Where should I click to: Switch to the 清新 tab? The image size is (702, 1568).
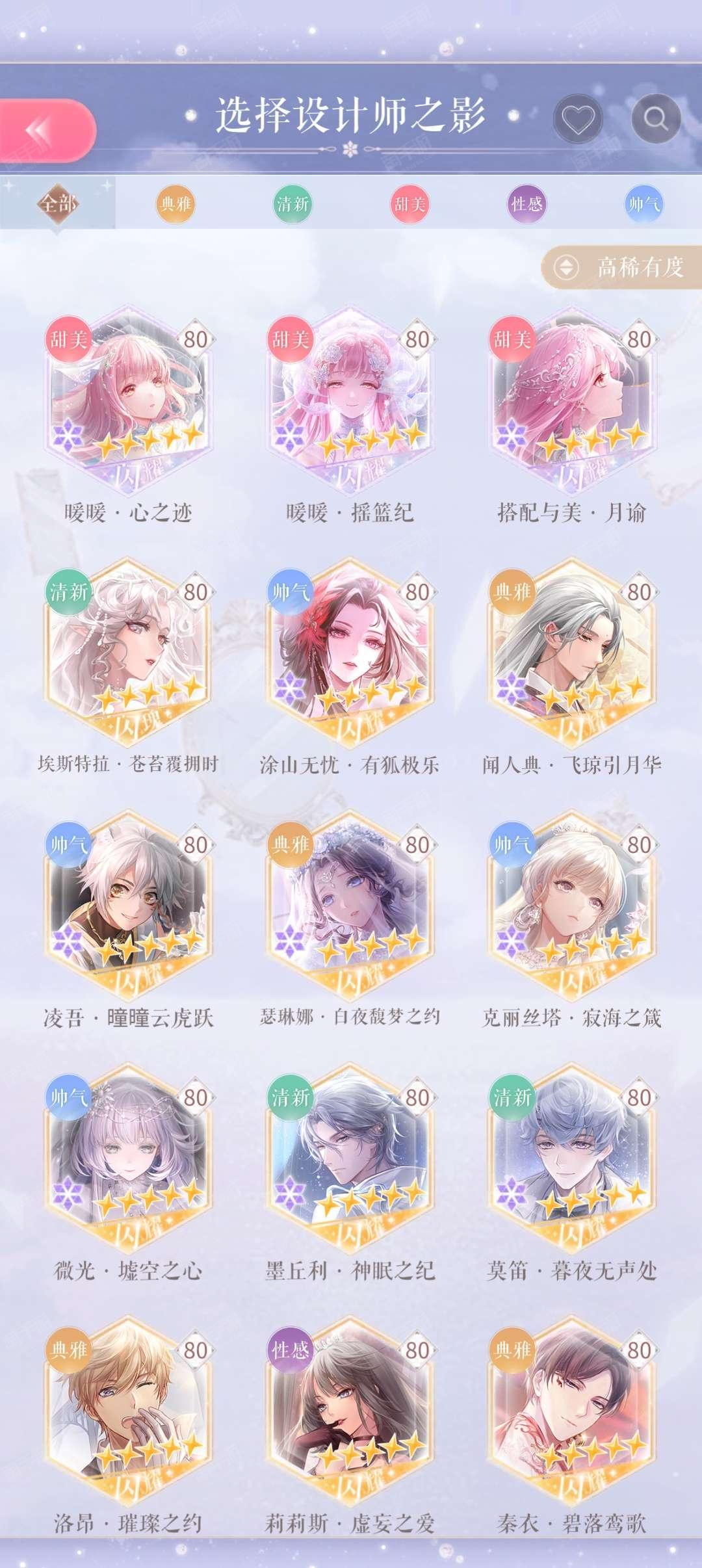click(292, 204)
